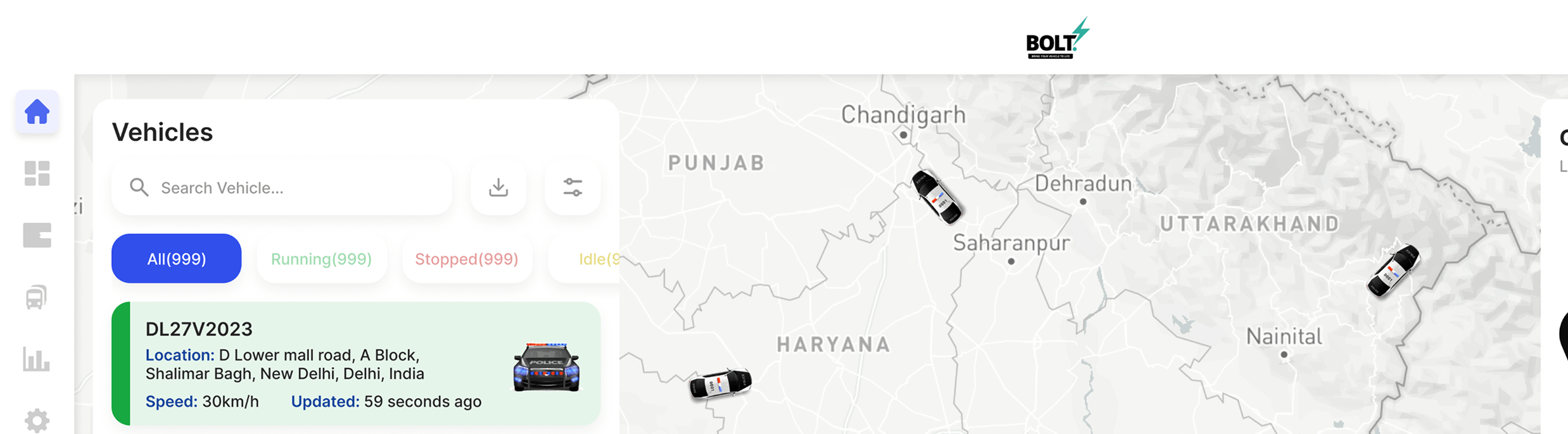Open the settings gear icon
The width and height of the screenshot is (1568, 434).
(37, 420)
